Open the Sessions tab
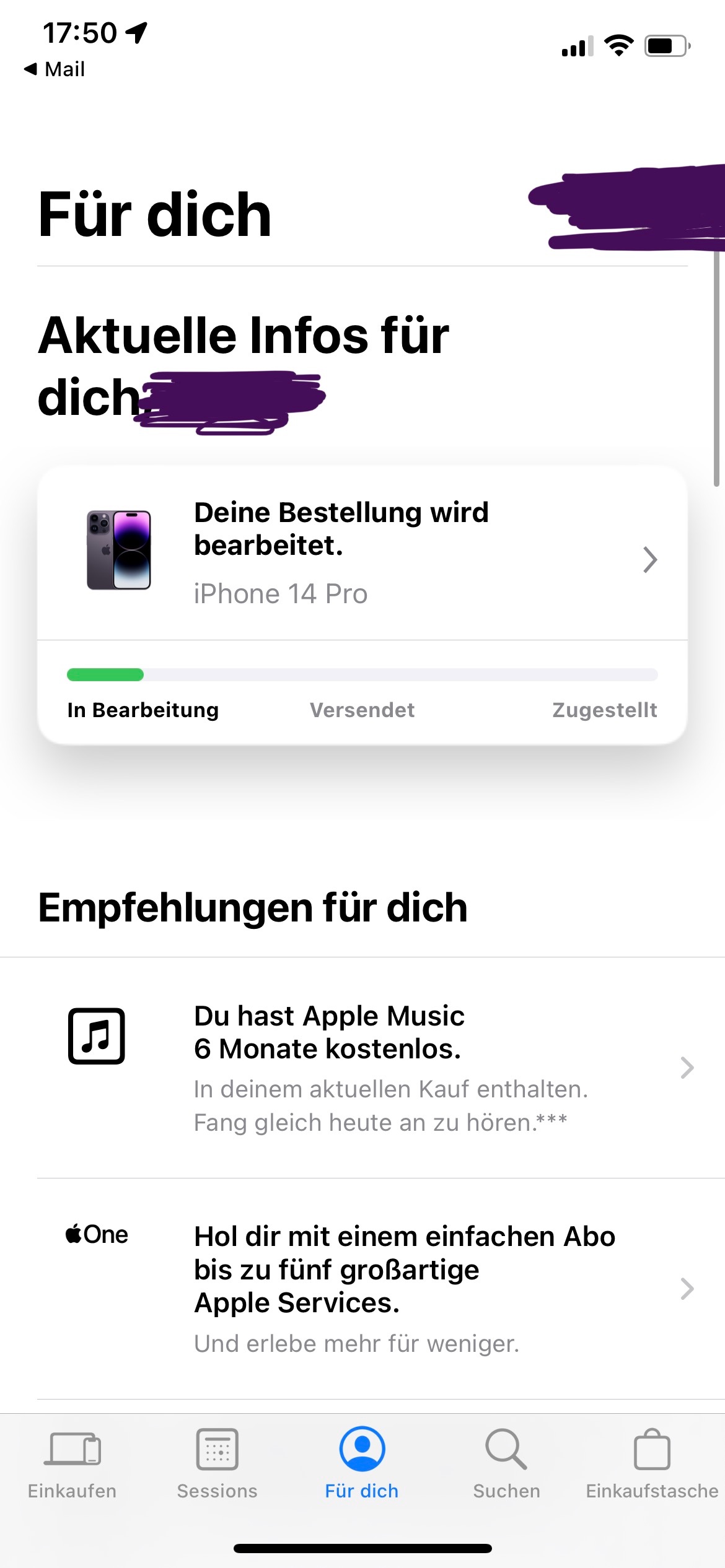 coord(217,1464)
